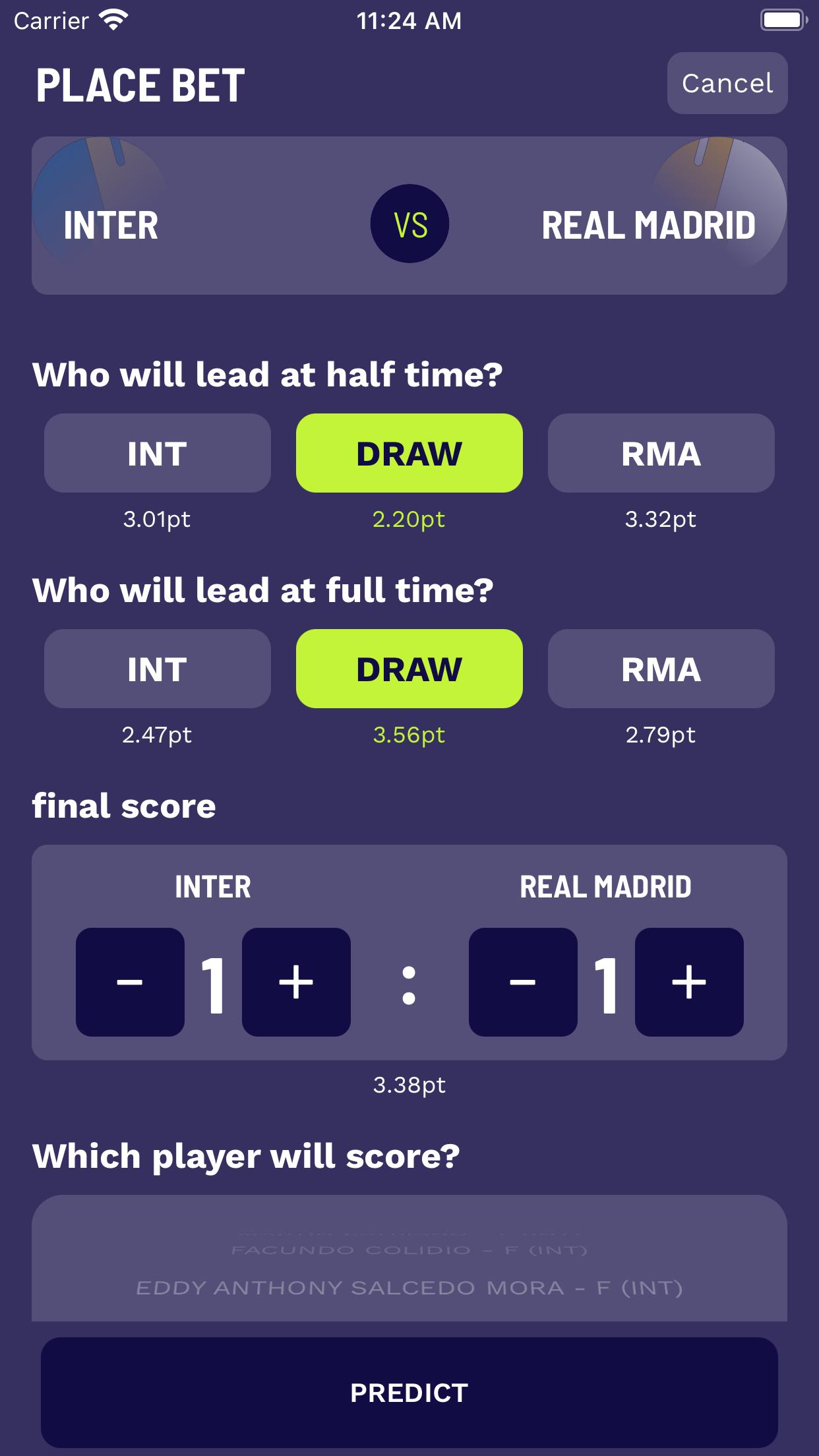Viewport: 819px width, 1456px height.
Task: Select Eddy Anthony Salcedo Mora as scorer
Action: 409,1288
